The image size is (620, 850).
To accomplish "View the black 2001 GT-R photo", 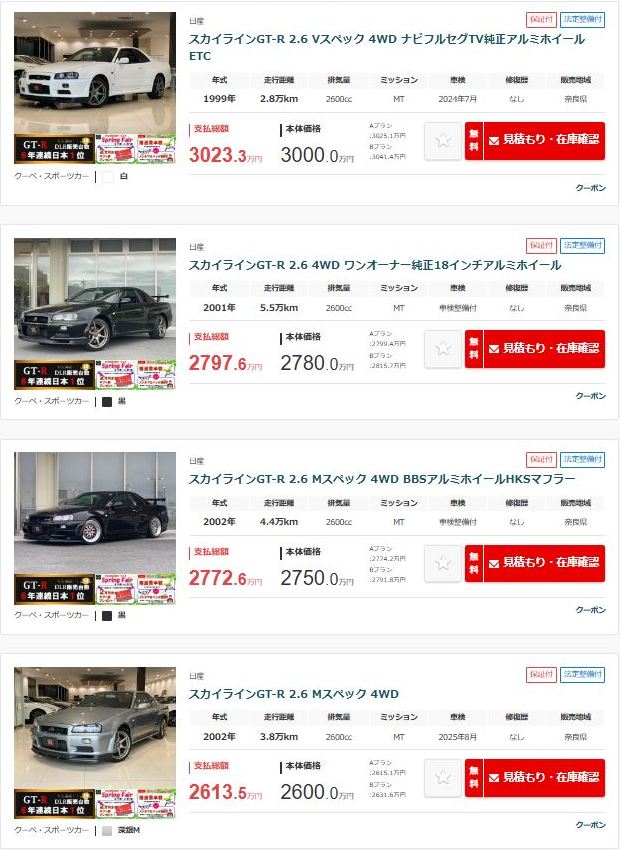I will pos(95,298).
